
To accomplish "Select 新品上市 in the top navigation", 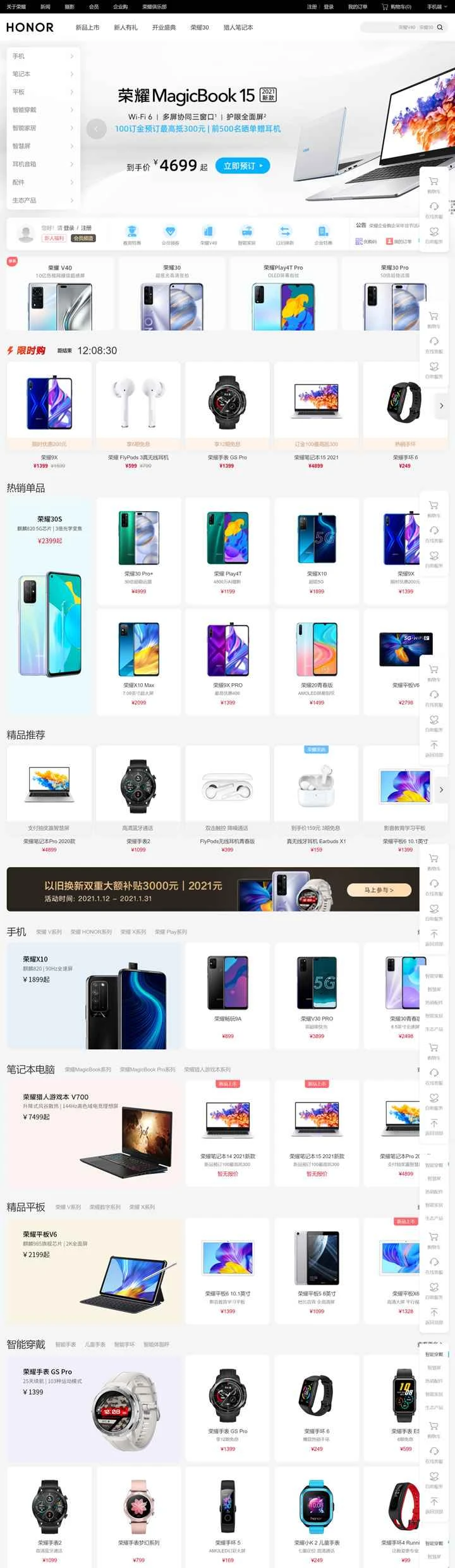I will [x=87, y=27].
